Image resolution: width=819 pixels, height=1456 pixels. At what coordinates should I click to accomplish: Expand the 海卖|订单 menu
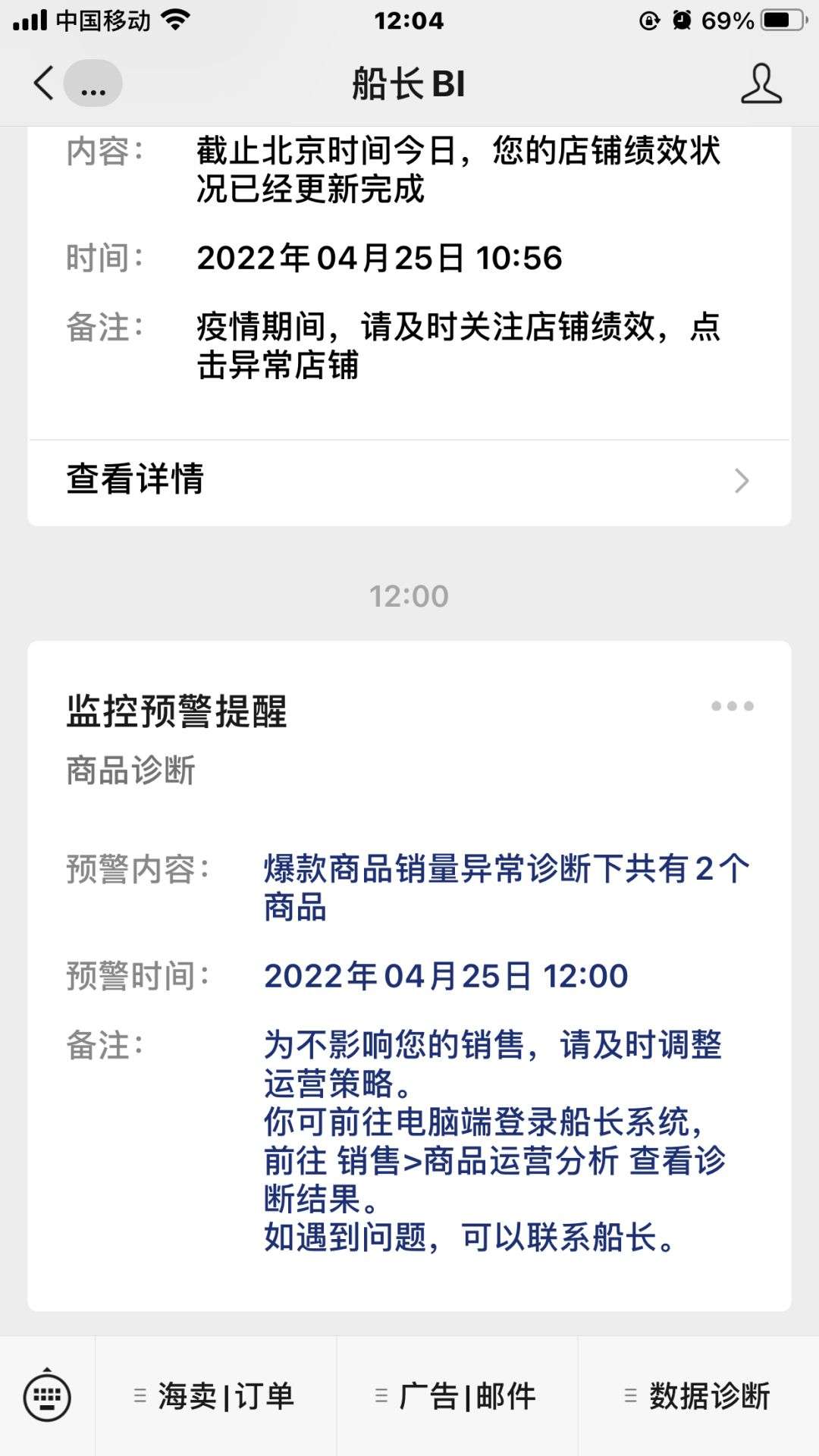[215, 1396]
